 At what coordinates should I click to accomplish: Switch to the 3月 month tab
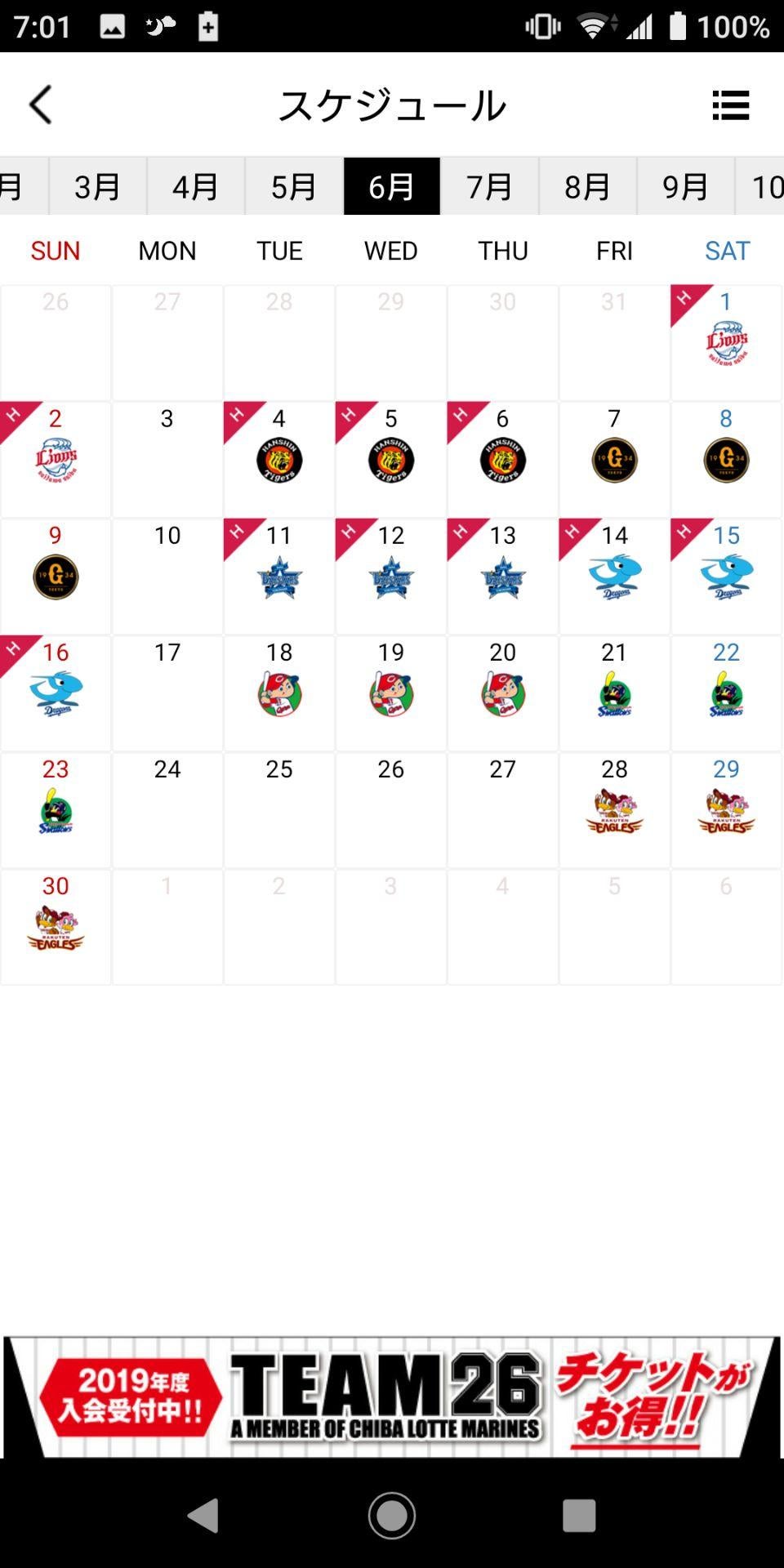tap(97, 187)
